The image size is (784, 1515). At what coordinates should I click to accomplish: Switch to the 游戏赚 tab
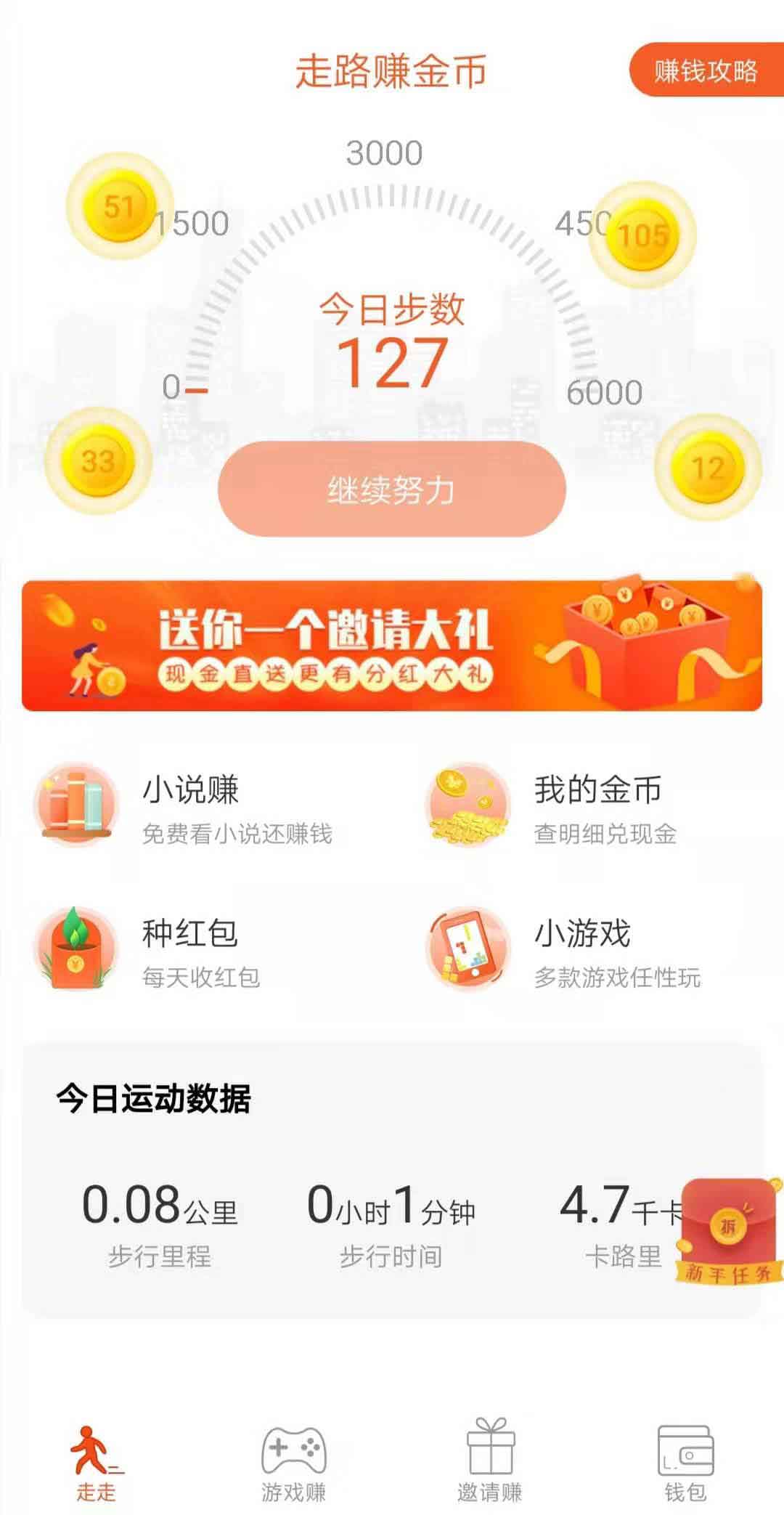click(x=293, y=1463)
